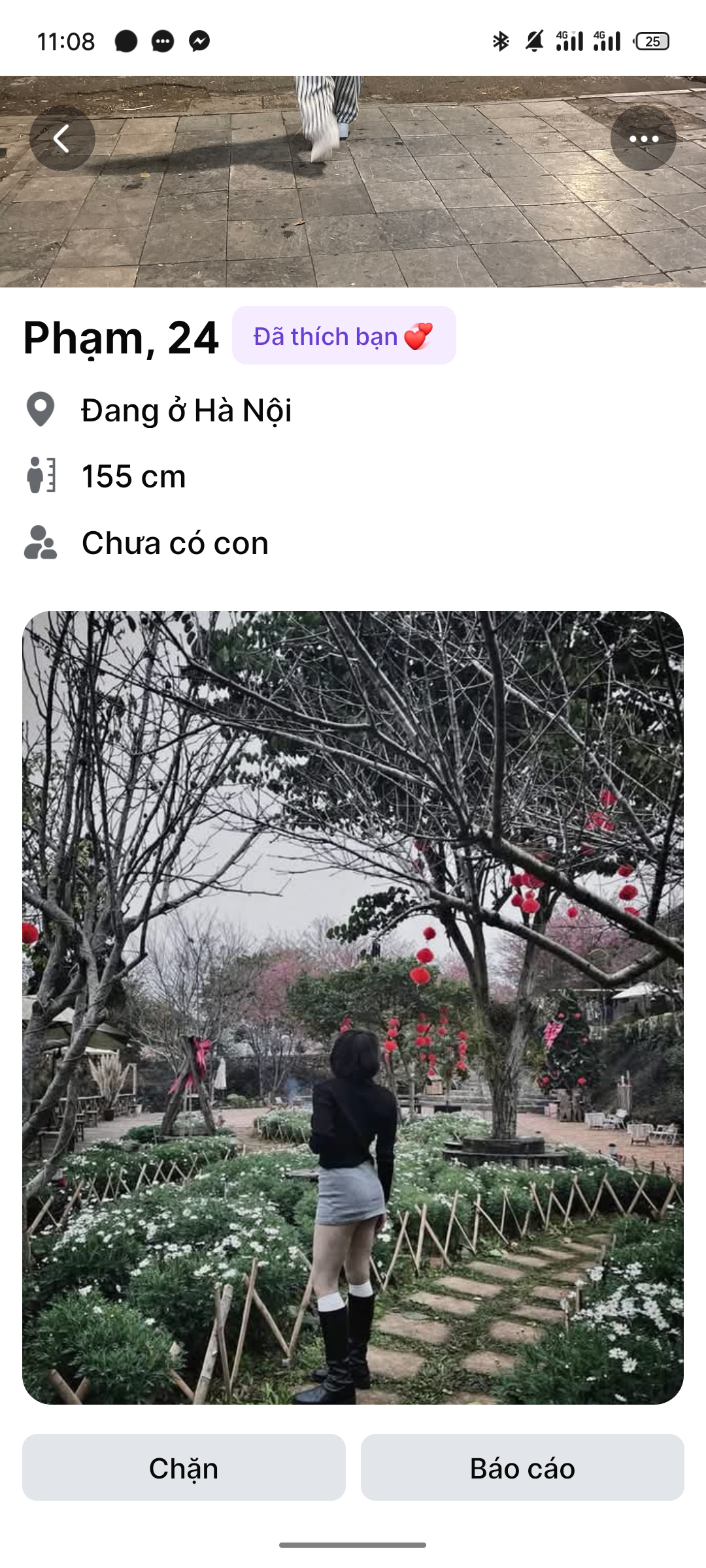Viewport: 706px width, 1568px height.
Task: Open the three-dot overflow menu
Action: pyautogui.click(x=643, y=139)
